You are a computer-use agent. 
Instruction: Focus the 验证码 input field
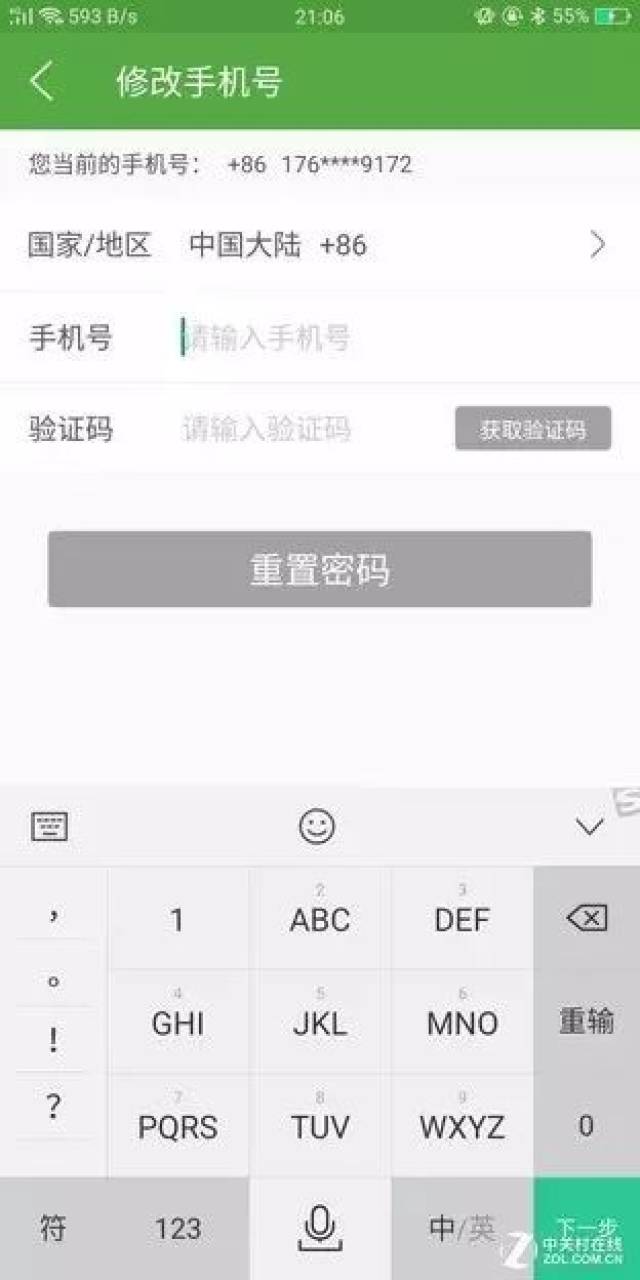[300, 430]
